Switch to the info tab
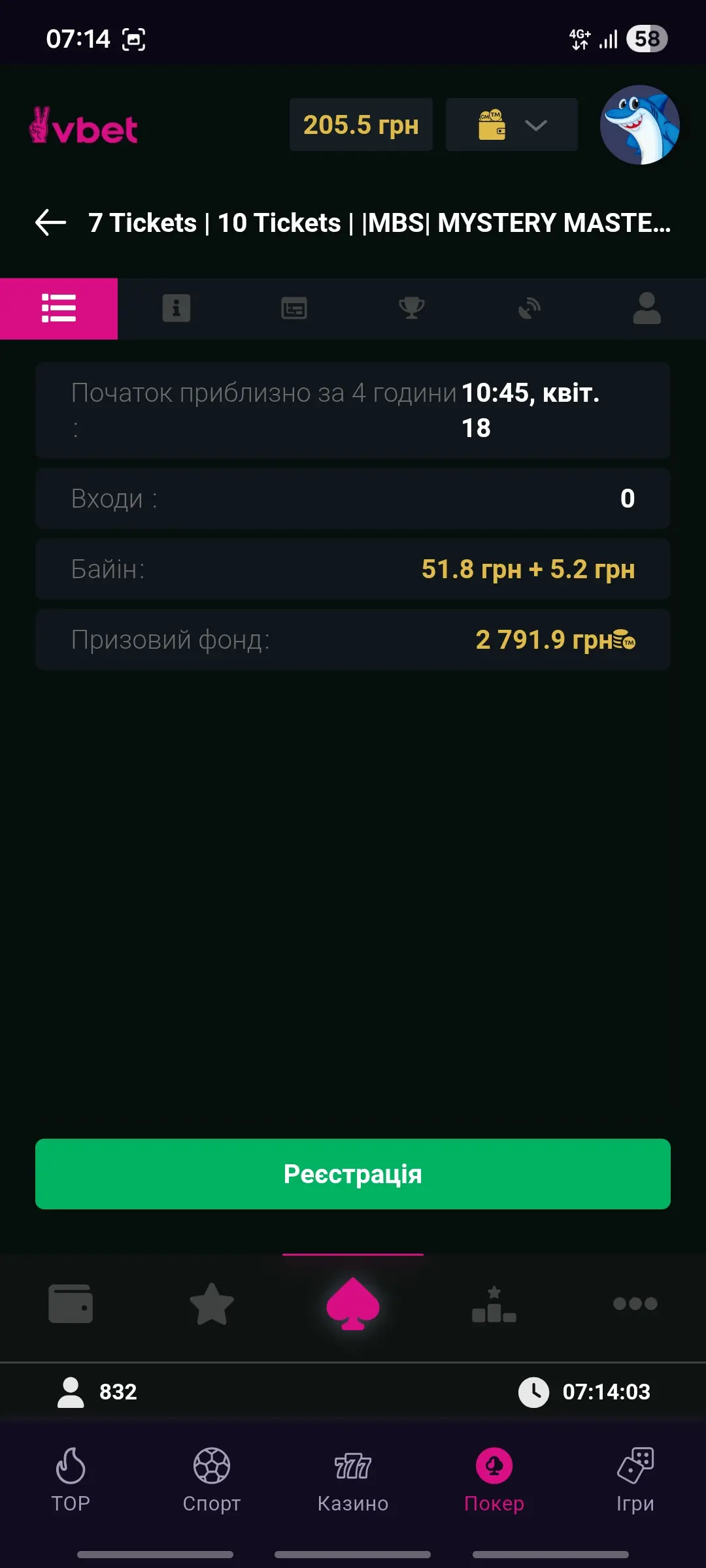The width and height of the screenshot is (706, 1568). 176,308
